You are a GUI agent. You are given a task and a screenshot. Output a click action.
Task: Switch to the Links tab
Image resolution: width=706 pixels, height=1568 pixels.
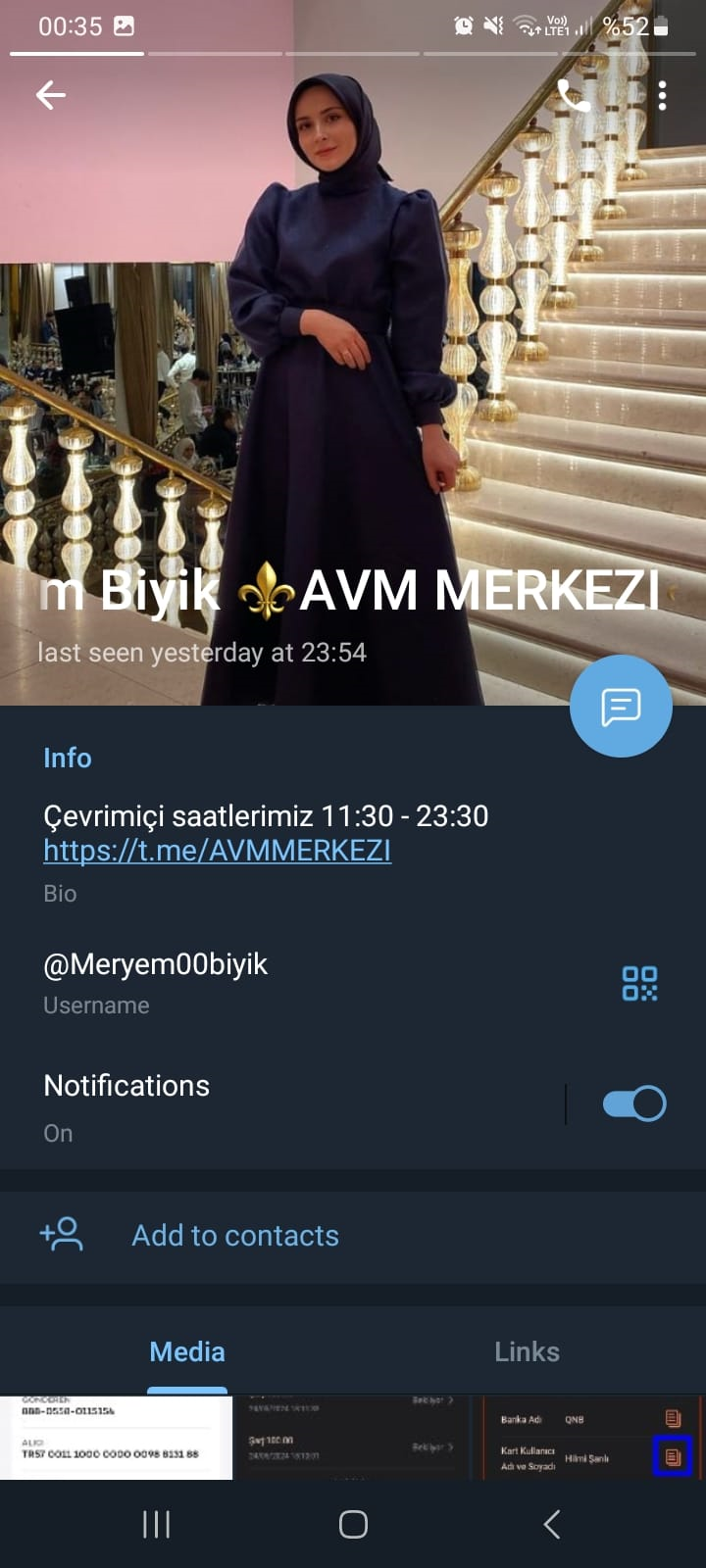point(527,1351)
